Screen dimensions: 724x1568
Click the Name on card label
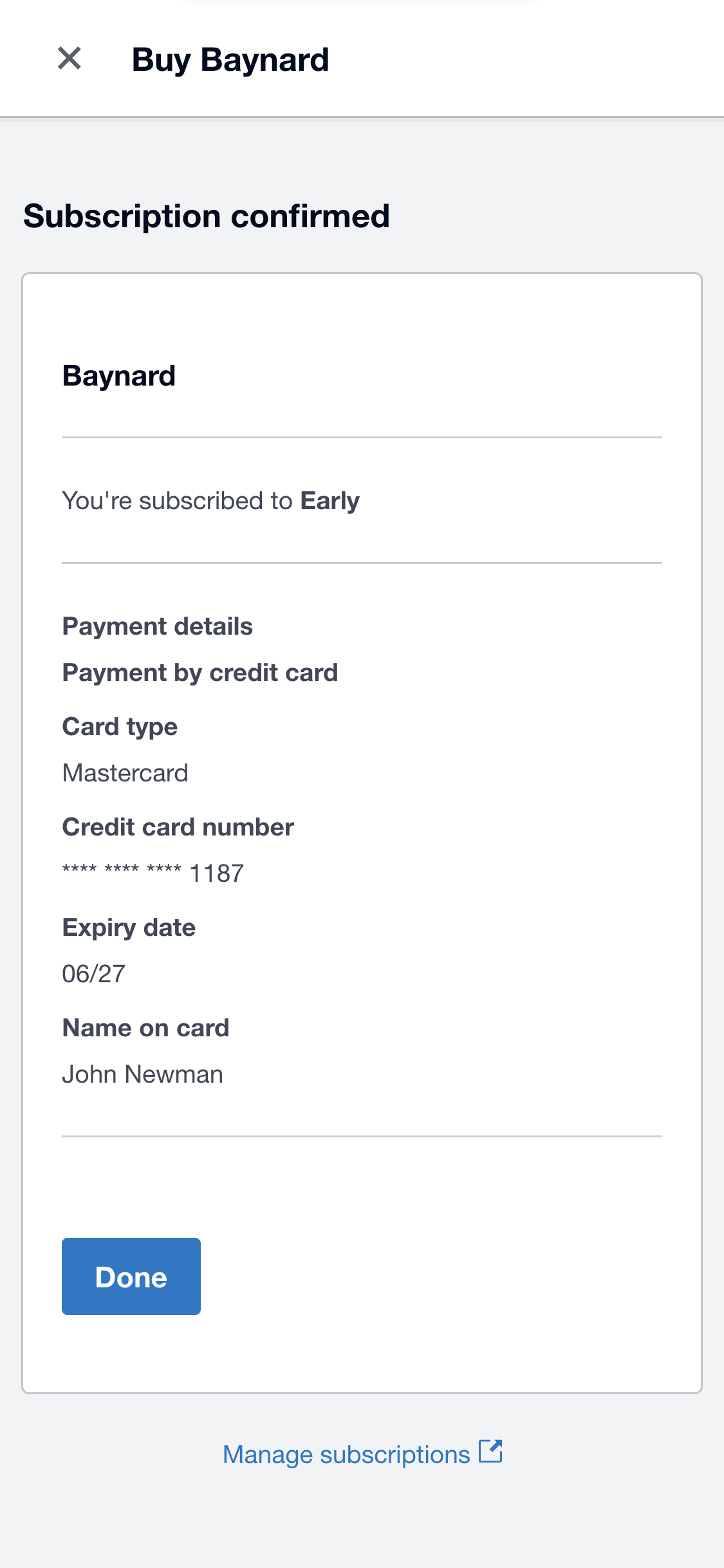pyautogui.click(x=145, y=1027)
